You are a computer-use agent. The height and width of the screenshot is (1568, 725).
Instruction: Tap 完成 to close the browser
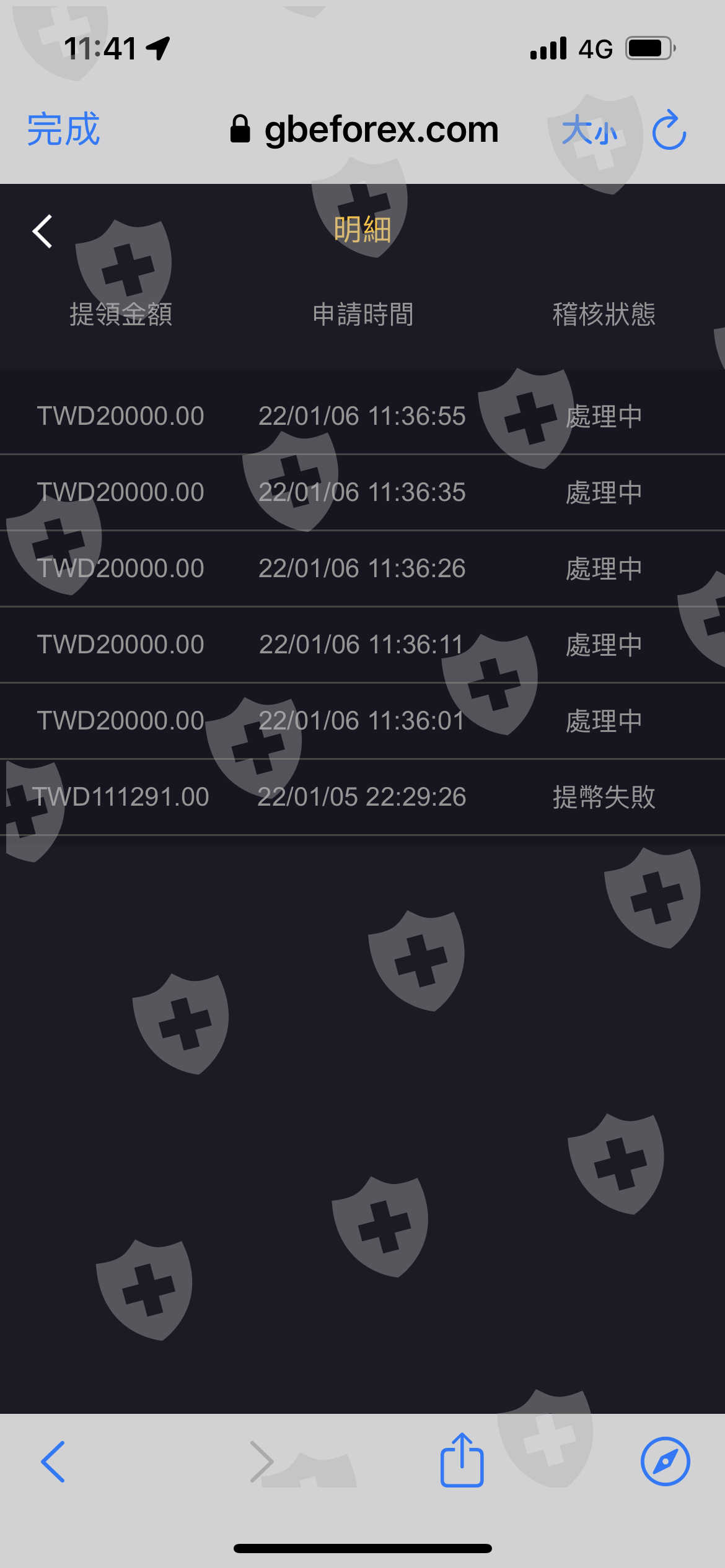63,129
